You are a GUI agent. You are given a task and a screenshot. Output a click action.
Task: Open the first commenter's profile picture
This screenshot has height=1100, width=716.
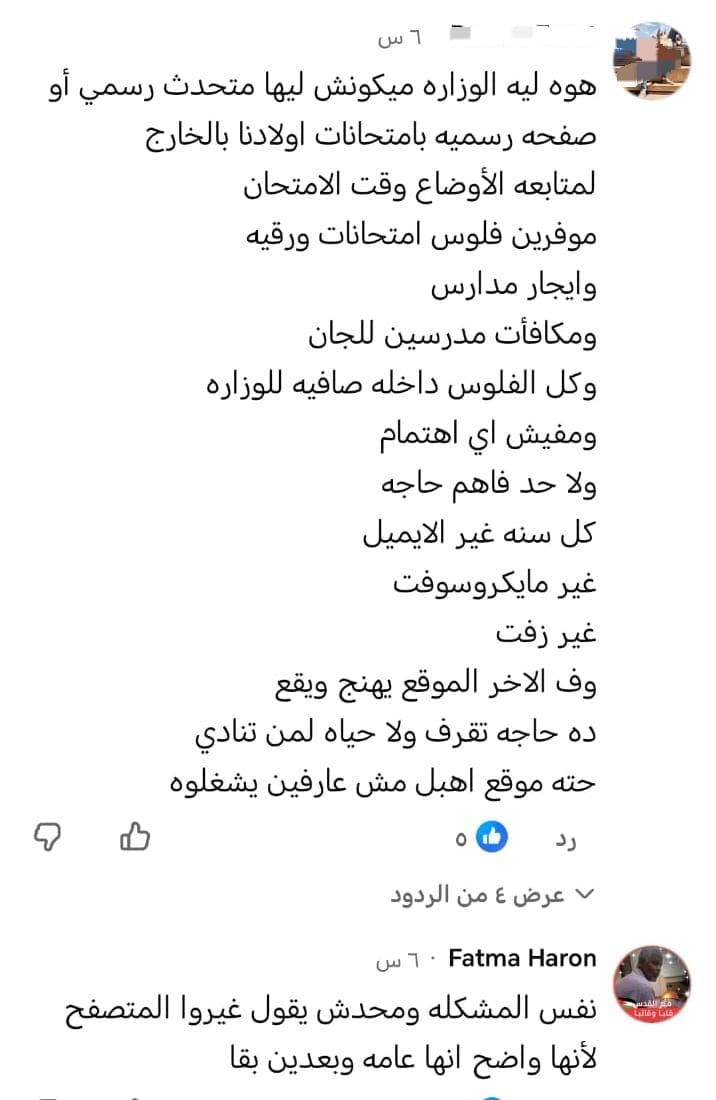[651, 60]
